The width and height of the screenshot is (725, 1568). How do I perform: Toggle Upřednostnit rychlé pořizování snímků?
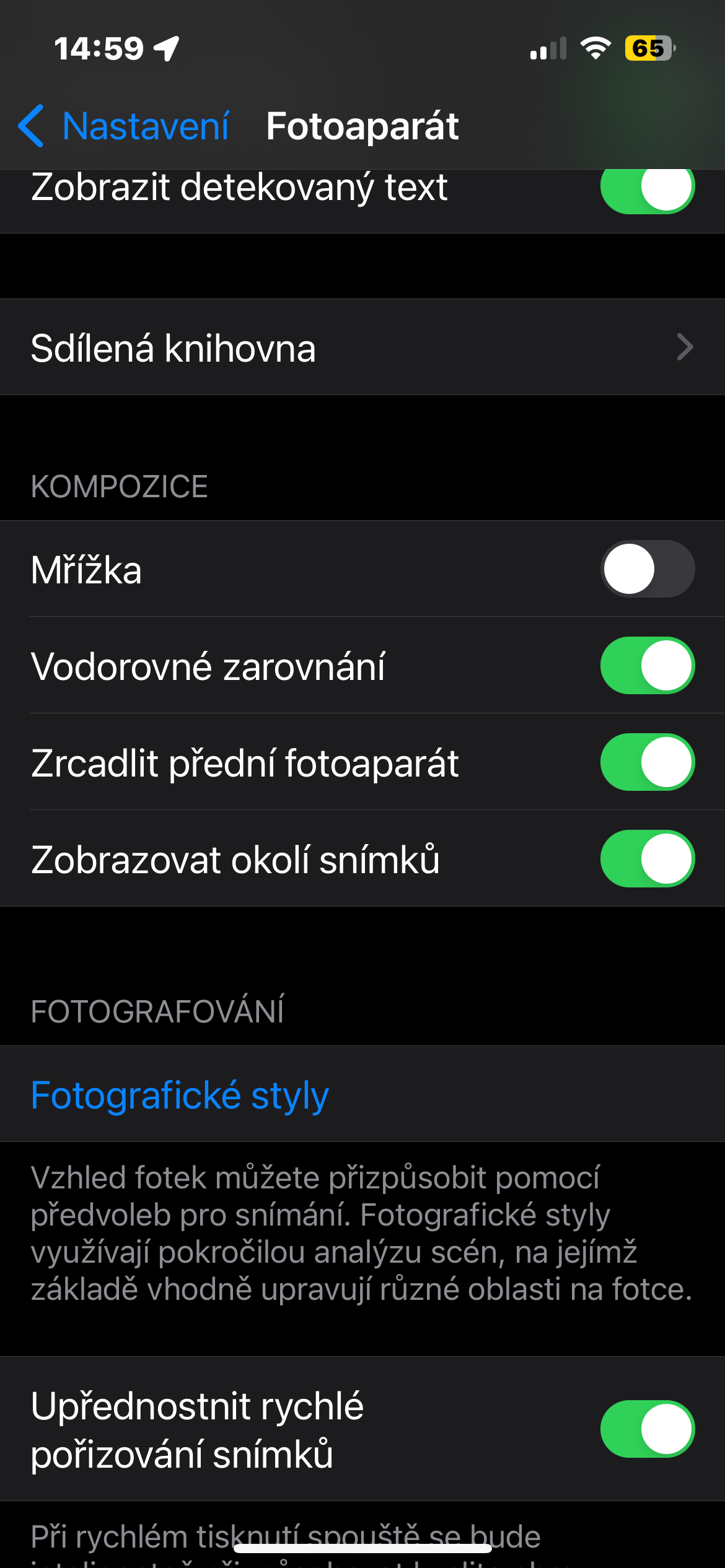(647, 1429)
